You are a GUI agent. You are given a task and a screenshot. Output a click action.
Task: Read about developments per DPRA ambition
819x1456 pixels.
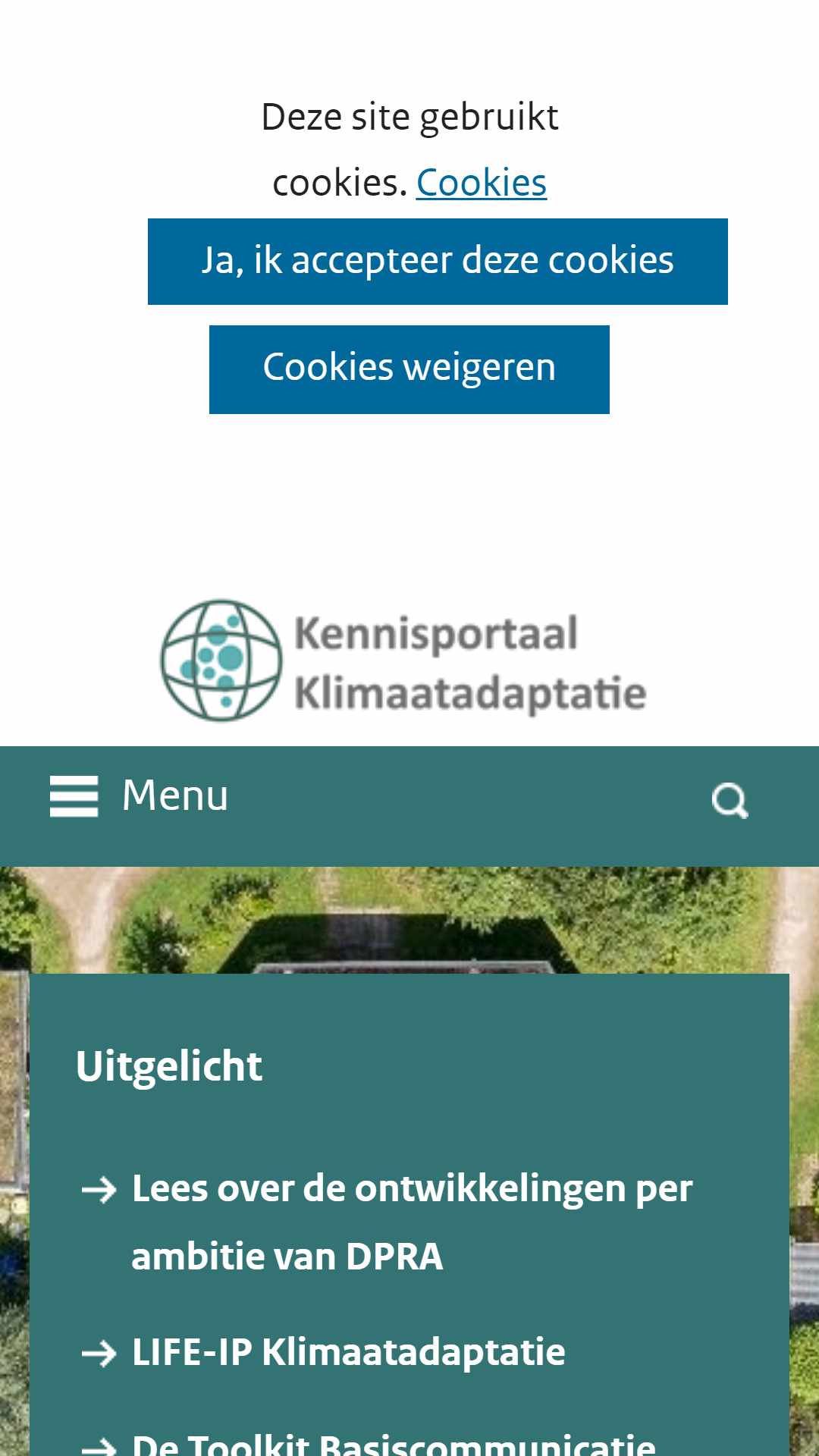coord(412,1222)
